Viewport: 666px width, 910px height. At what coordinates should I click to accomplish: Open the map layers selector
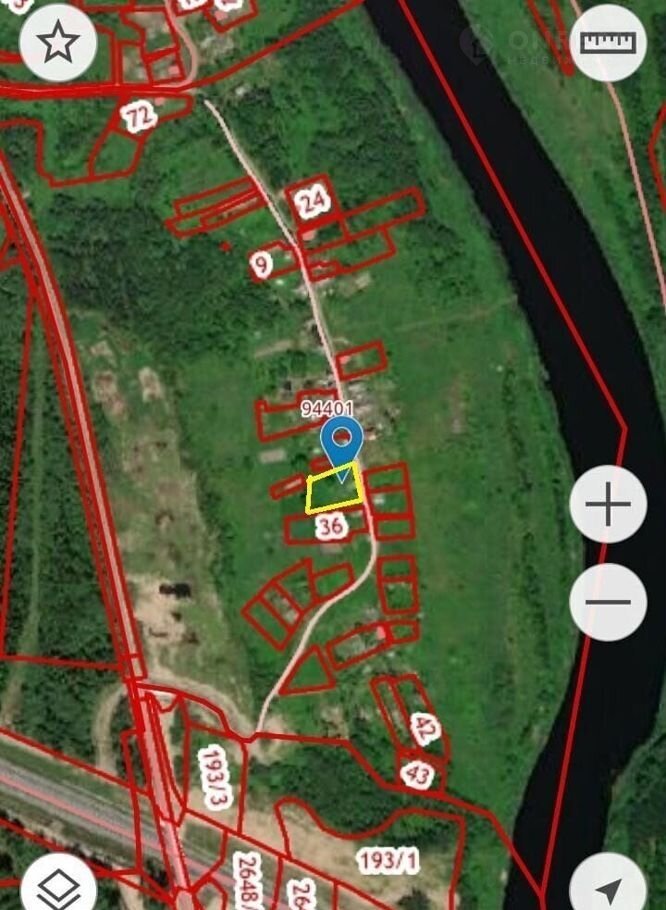(58, 886)
